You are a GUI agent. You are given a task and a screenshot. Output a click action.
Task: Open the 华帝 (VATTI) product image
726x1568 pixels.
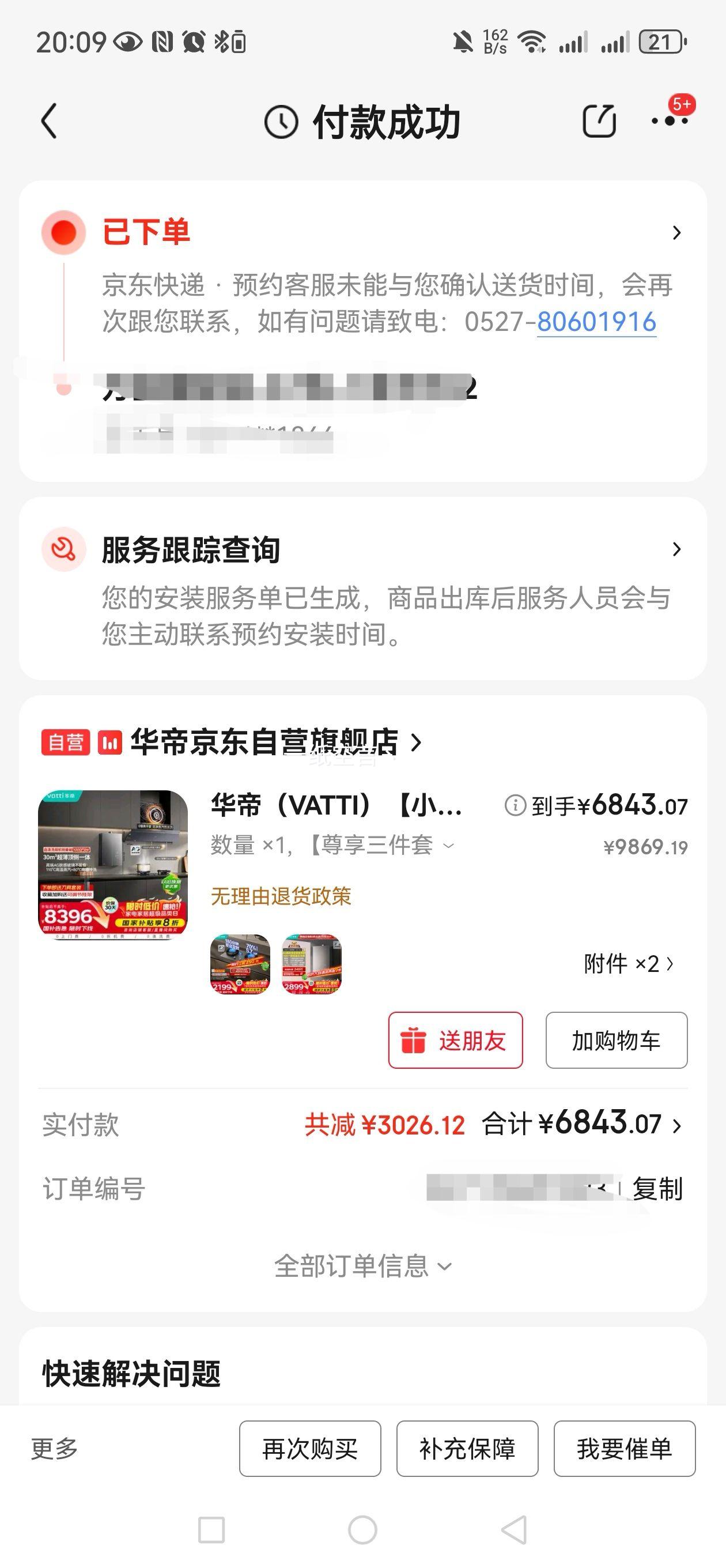[x=113, y=864]
